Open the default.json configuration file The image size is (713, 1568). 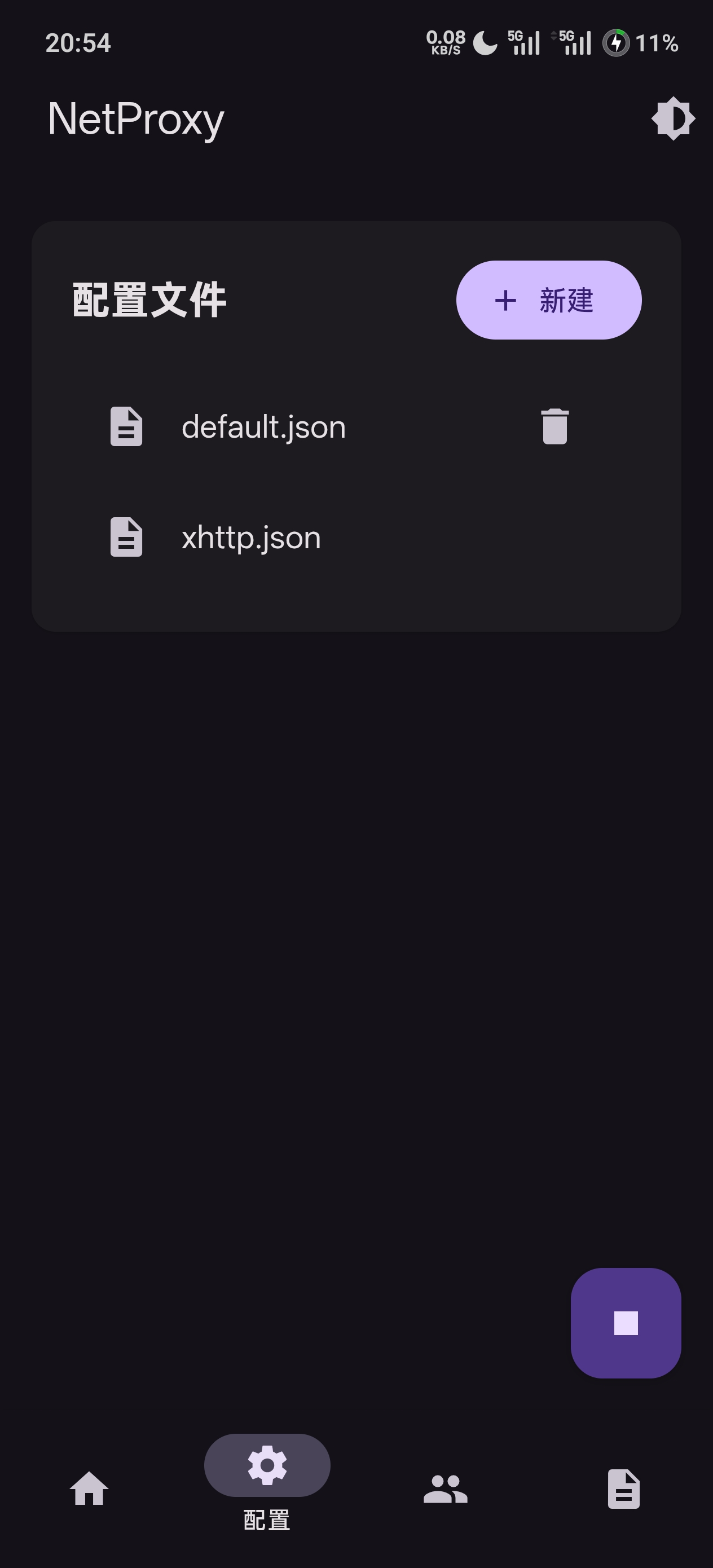(264, 427)
